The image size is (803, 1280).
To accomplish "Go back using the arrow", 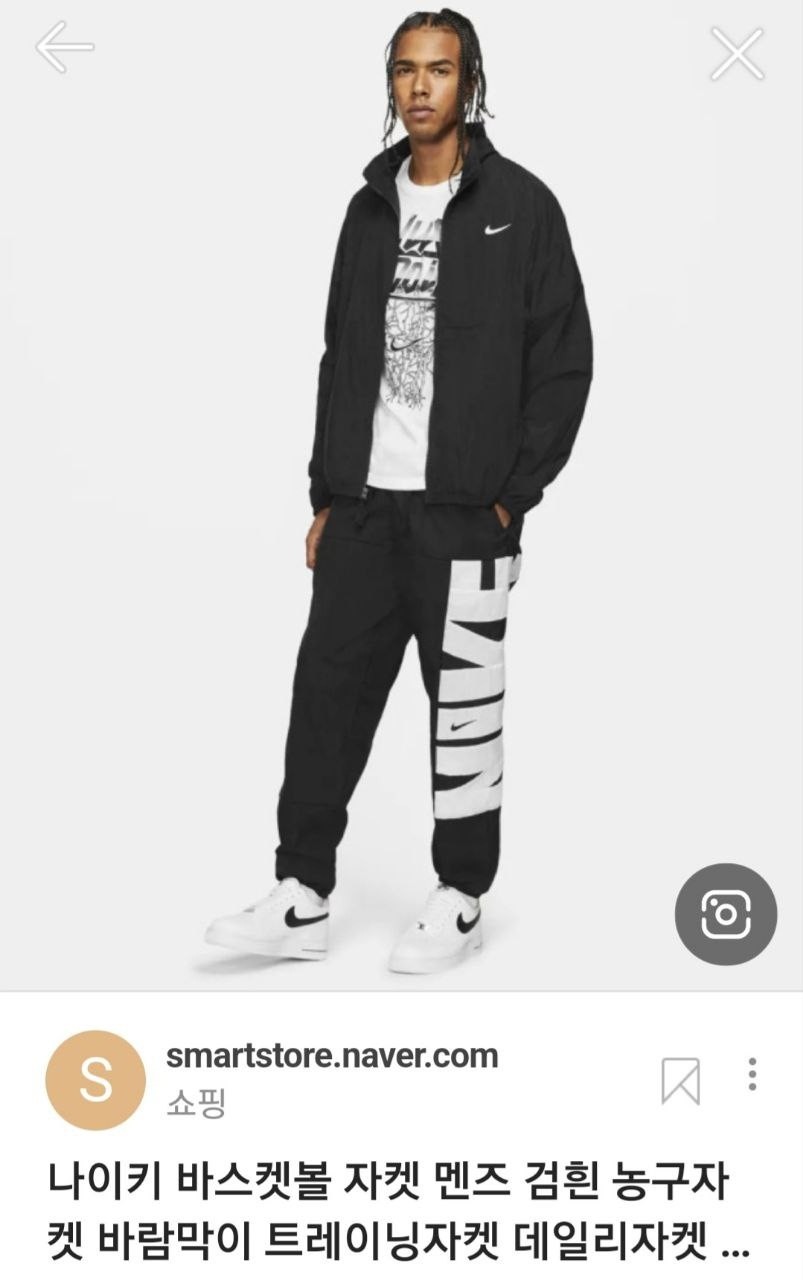I will coord(64,47).
